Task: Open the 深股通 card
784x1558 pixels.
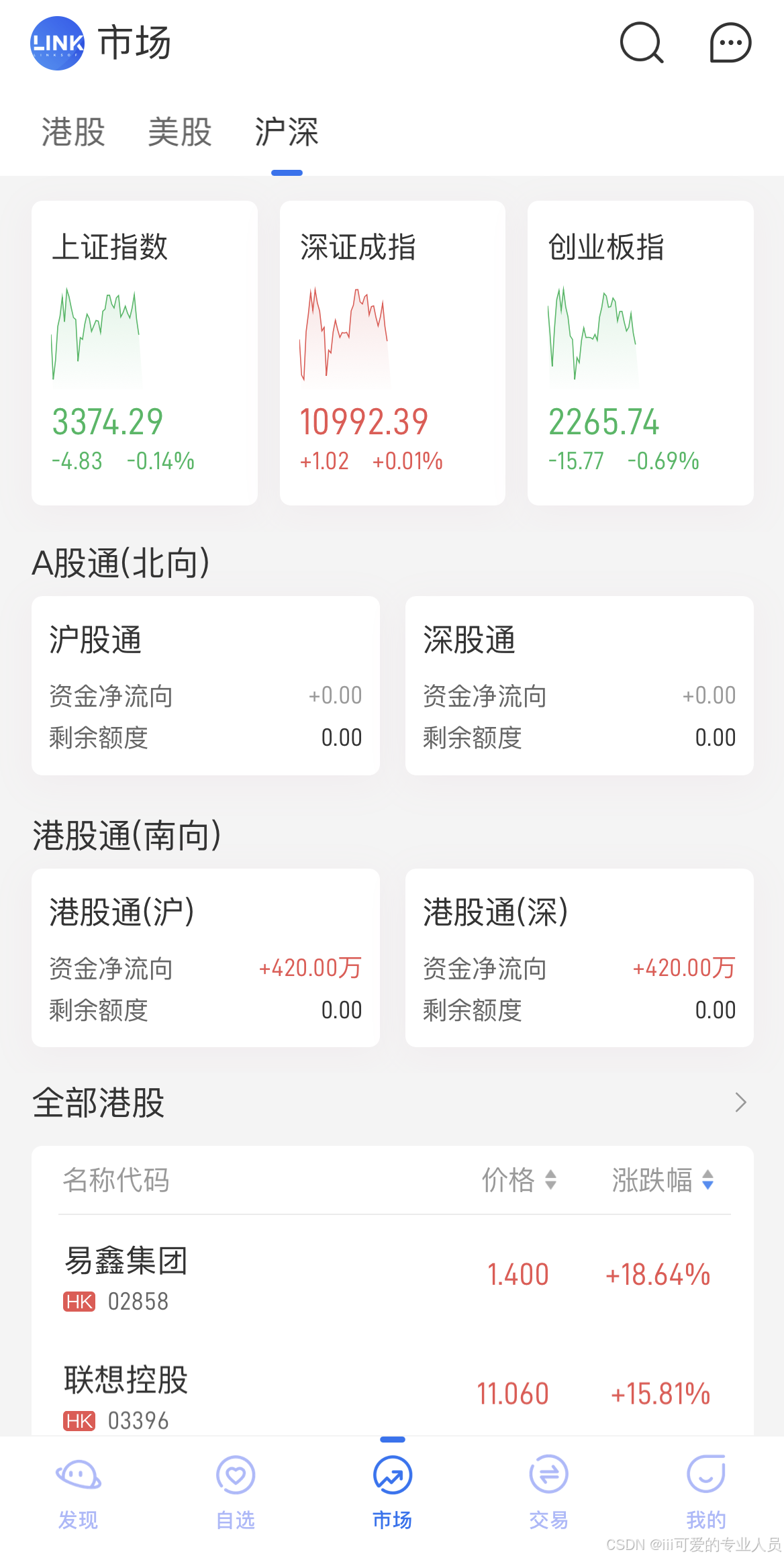Action: coord(579,685)
